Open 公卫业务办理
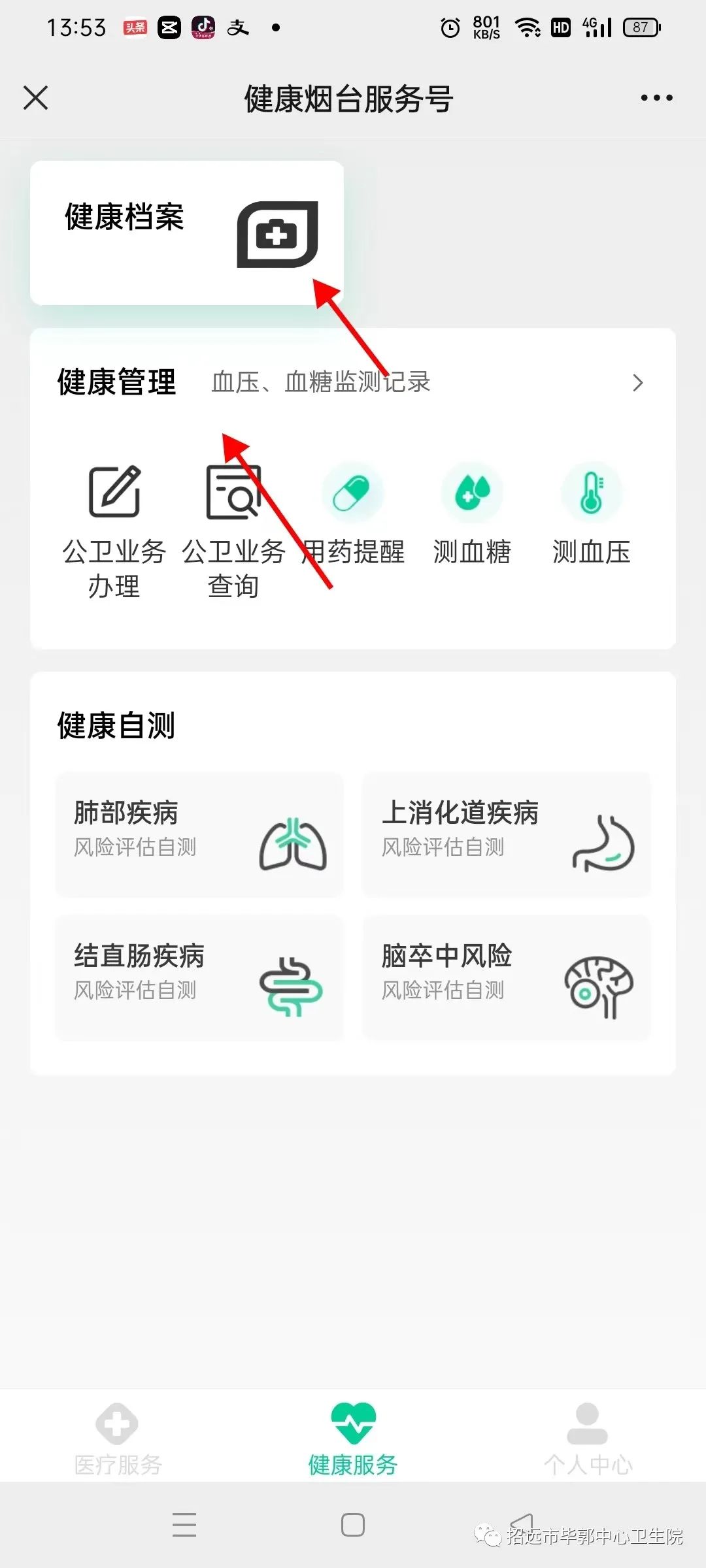706x1568 pixels. [114, 529]
